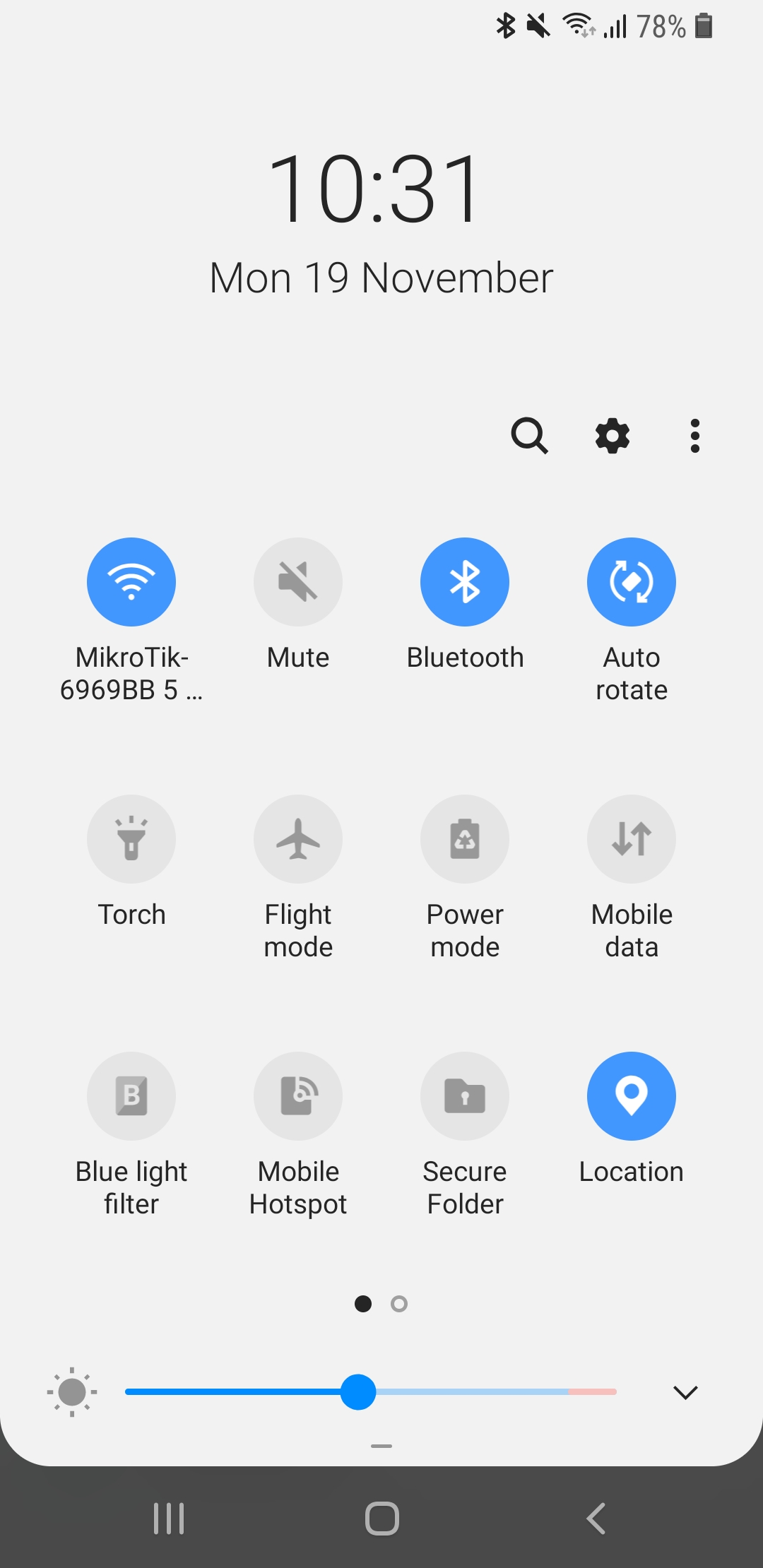This screenshot has height=1568, width=763.
Task: Switch on the Torch
Action: tap(131, 839)
